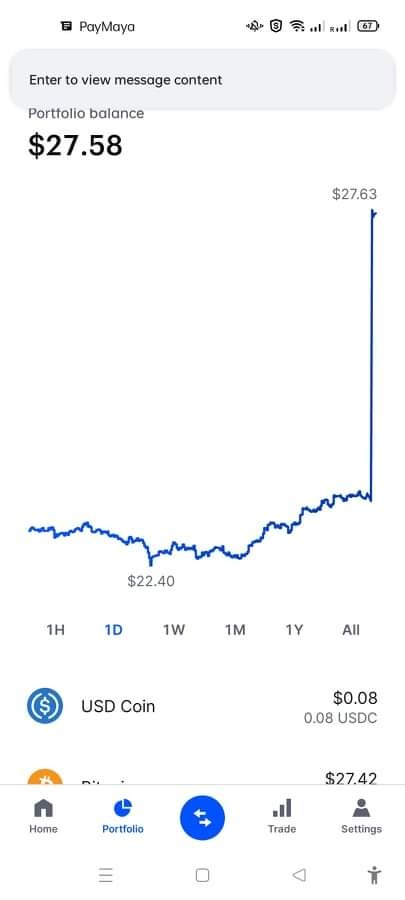Open the PayMaya message notification banner
This screenshot has height=900, width=405.
pos(202,79)
